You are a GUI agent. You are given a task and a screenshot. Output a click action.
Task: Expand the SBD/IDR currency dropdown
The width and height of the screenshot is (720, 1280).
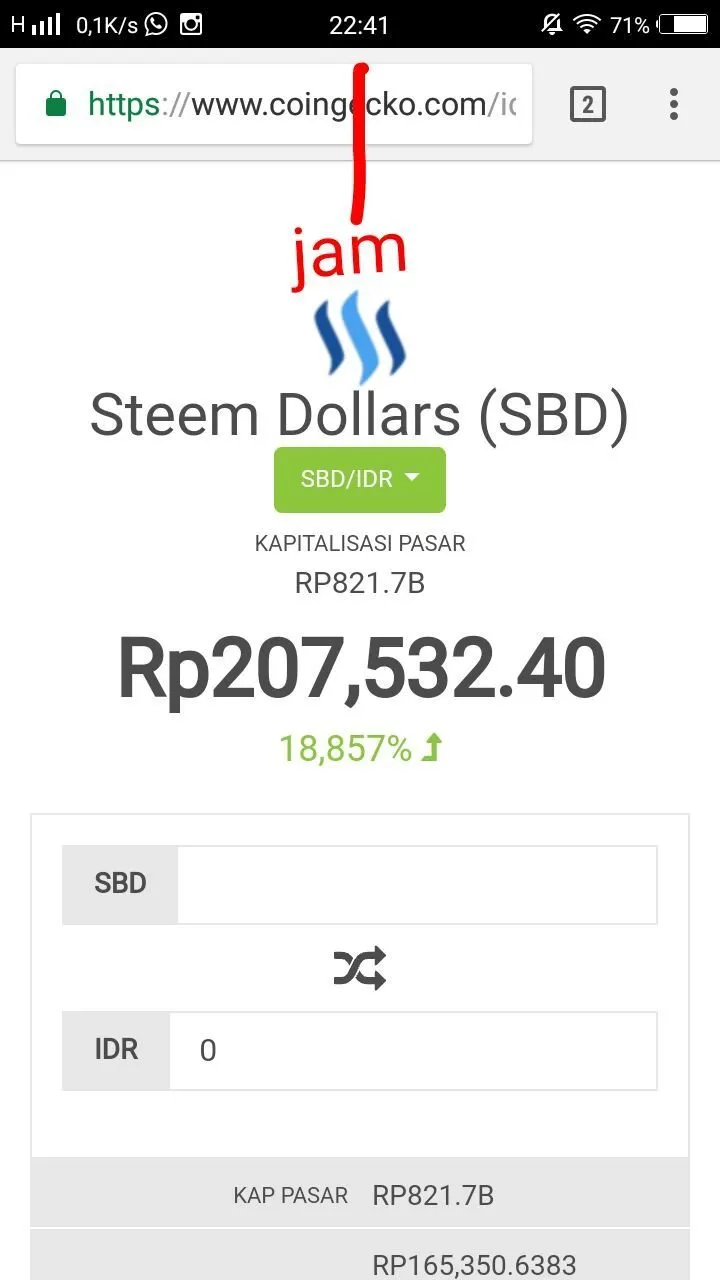(360, 479)
